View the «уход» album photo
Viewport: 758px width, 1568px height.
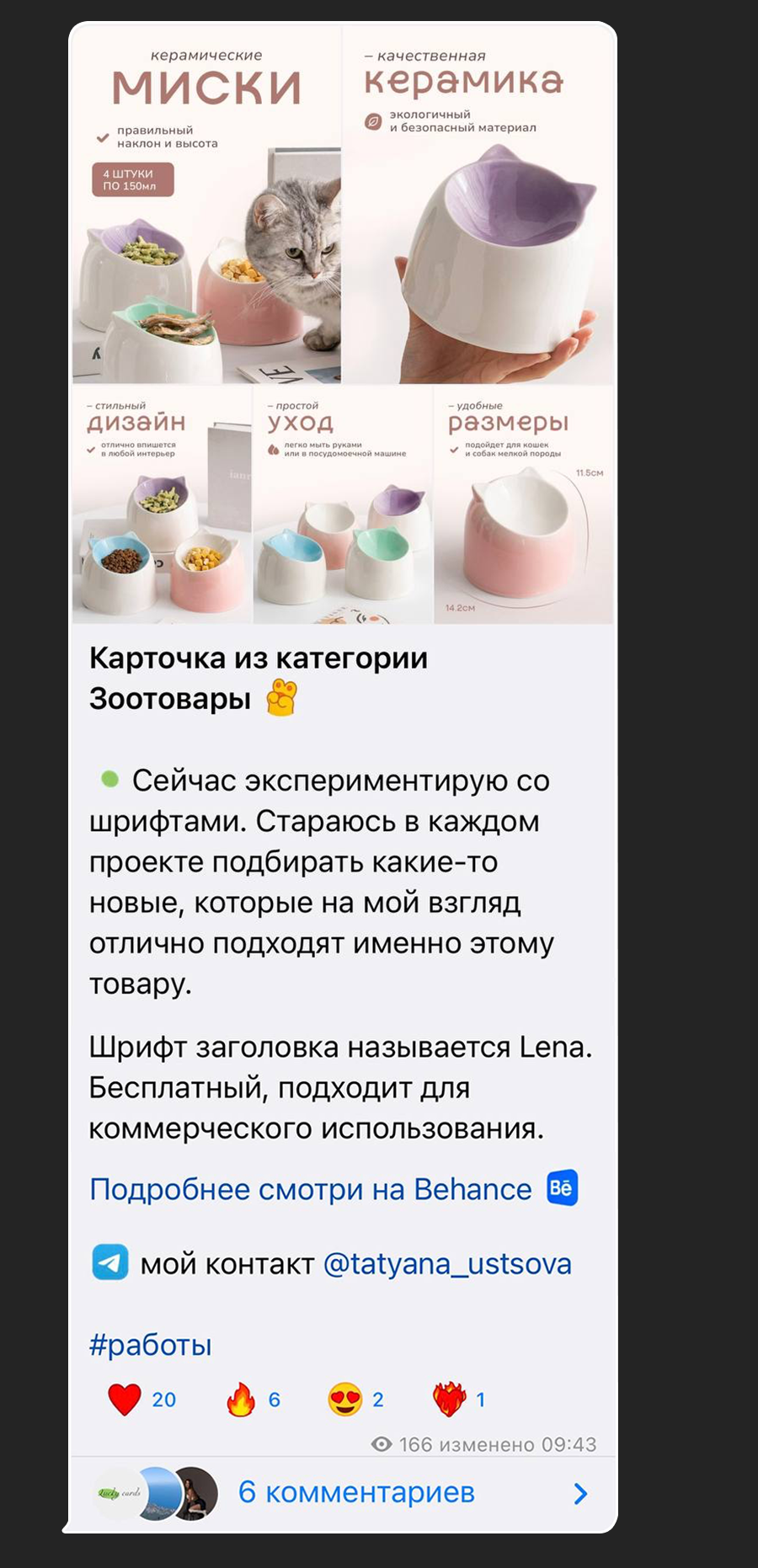(x=343, y=505)
